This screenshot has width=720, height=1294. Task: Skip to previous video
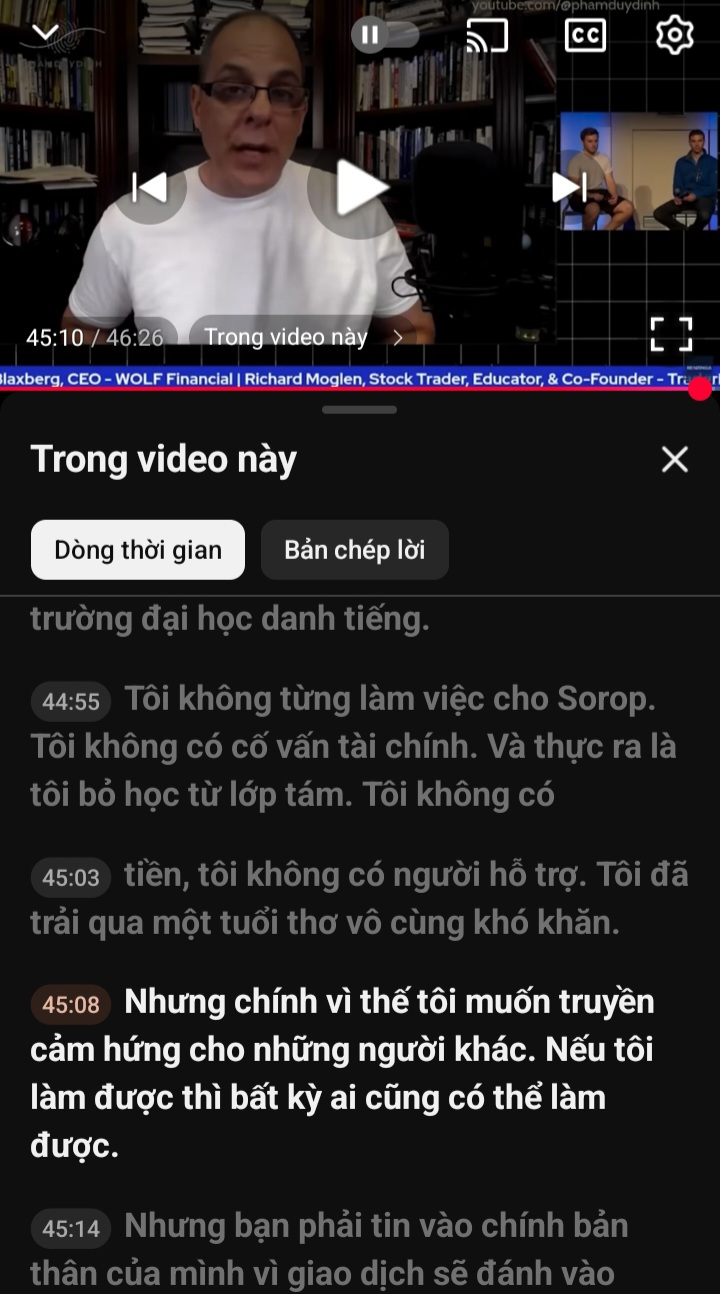(x=150, y=187)
